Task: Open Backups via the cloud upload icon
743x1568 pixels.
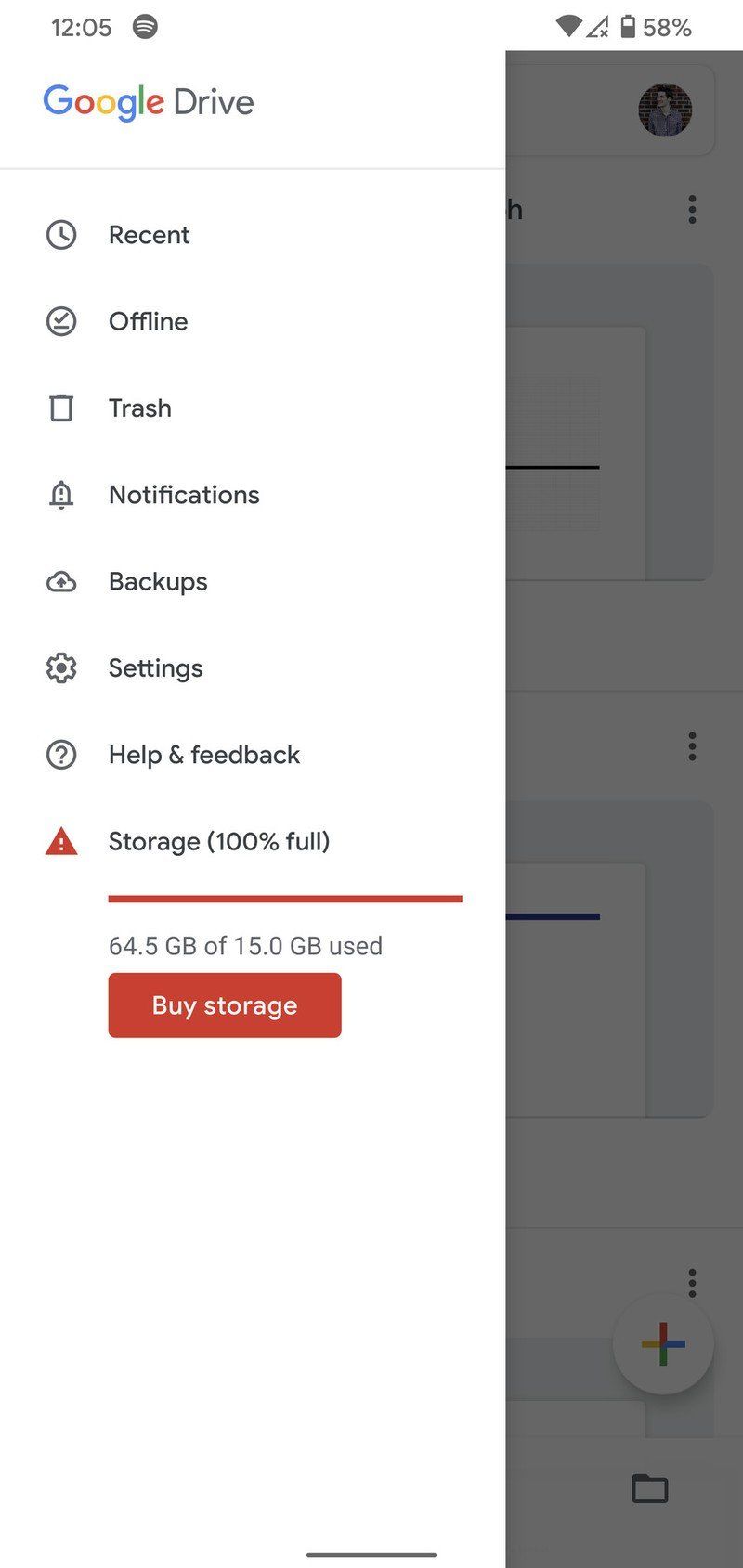Action: point(60,581)
